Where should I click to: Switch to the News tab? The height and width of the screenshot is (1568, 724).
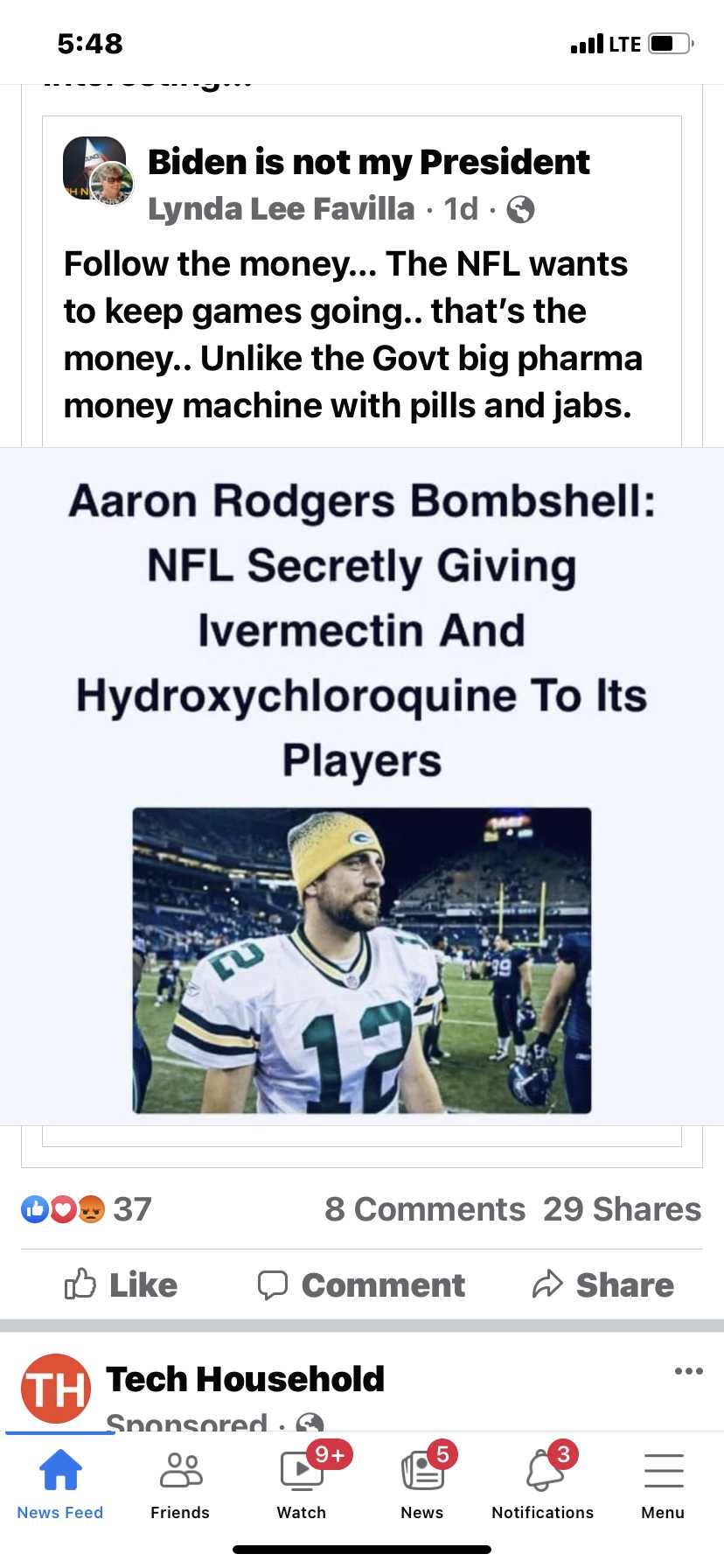tap(422, 1487)
